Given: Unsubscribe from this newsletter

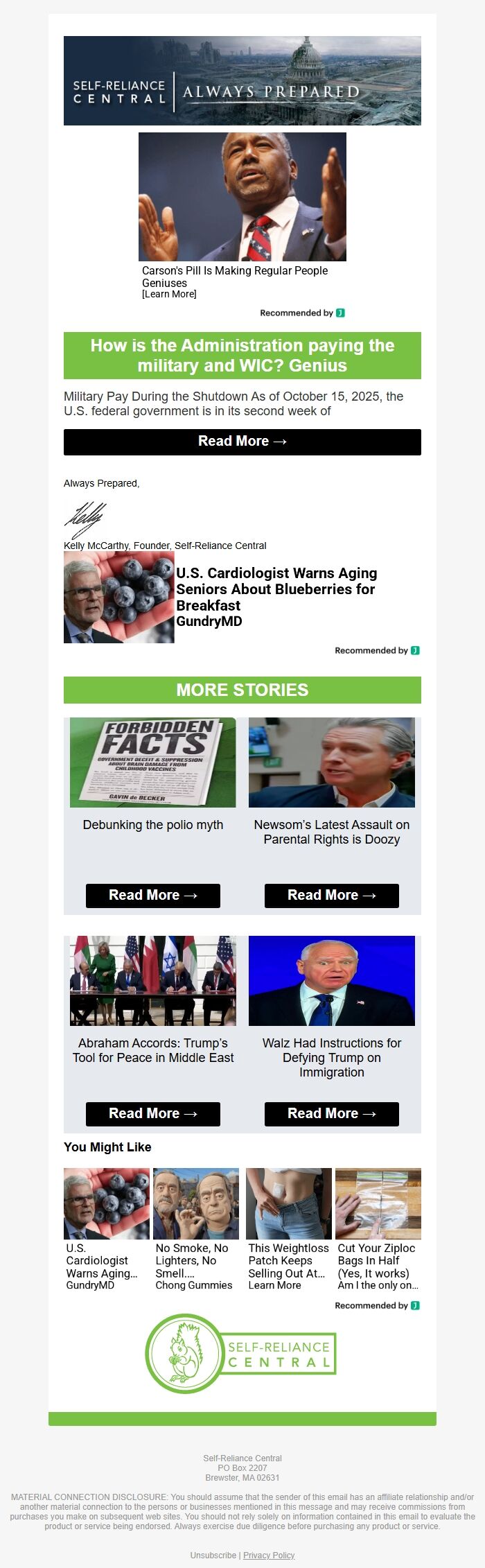Looking at the screenshot, I should 213,1555.
